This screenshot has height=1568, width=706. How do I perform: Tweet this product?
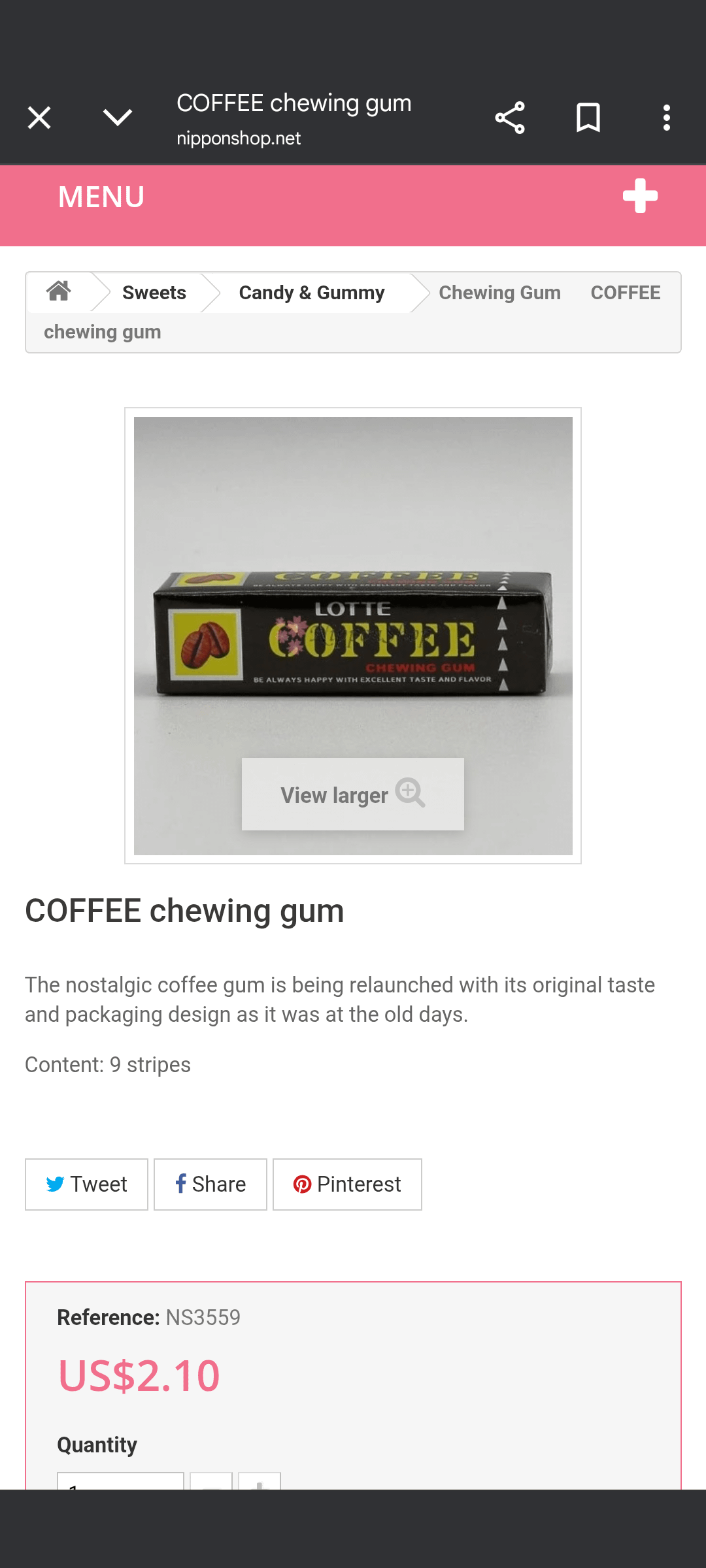coord(86,1184)
